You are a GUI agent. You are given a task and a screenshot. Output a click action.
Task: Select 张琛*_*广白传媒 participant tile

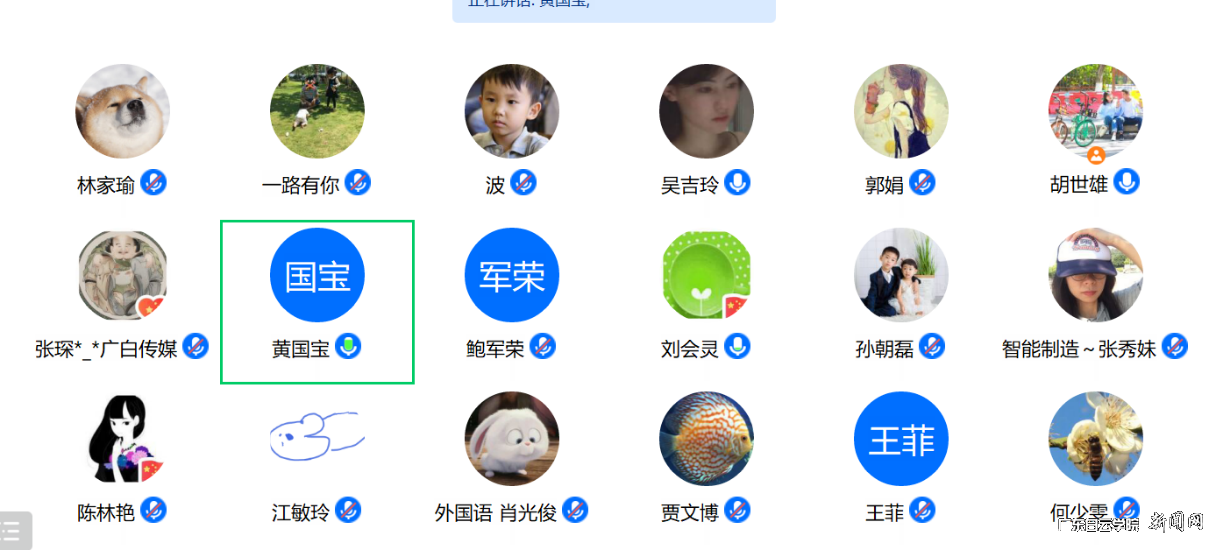122,276
